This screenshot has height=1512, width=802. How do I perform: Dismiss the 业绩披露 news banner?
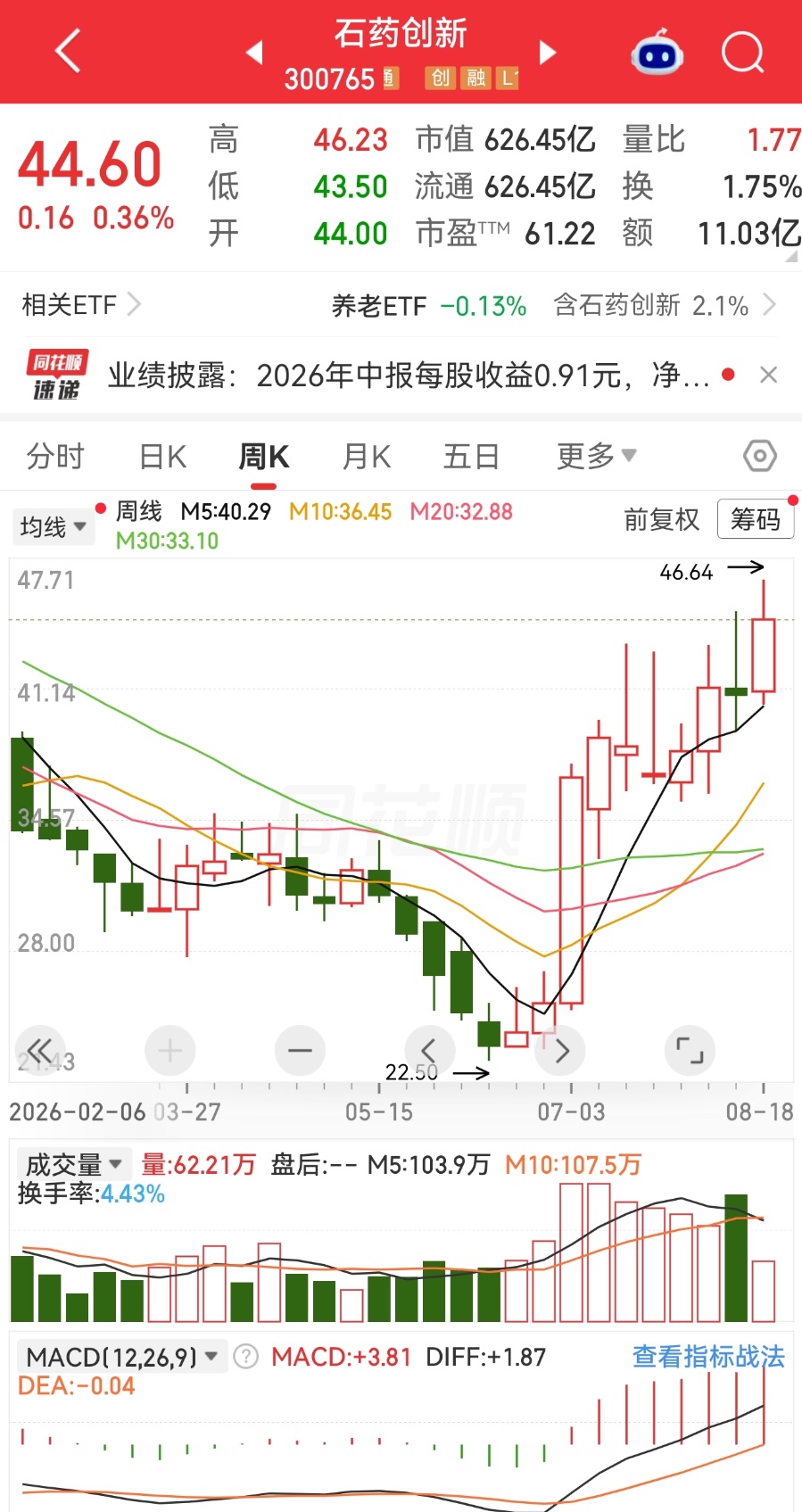pyautogui.click(x=768, y=376)
